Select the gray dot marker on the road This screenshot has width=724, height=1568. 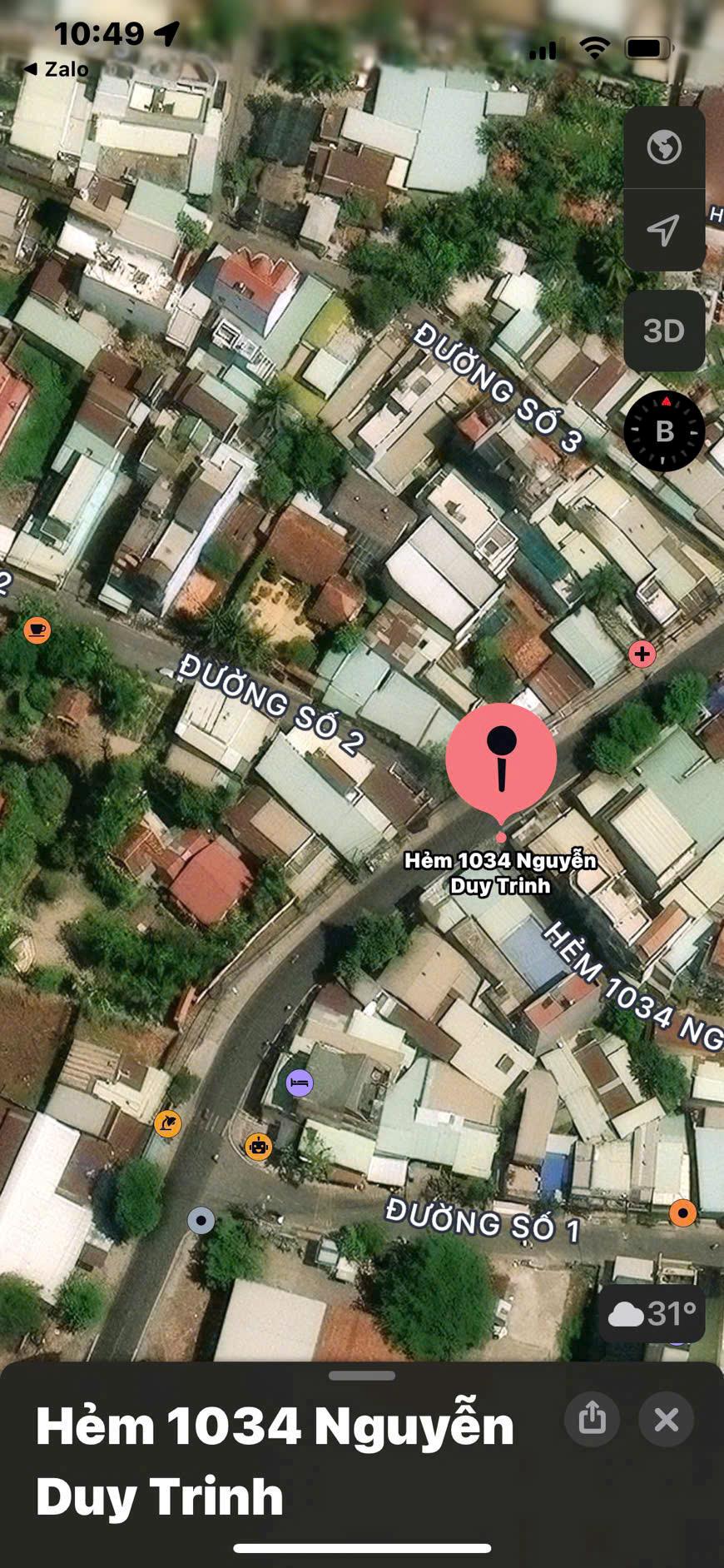point(201,1221)
